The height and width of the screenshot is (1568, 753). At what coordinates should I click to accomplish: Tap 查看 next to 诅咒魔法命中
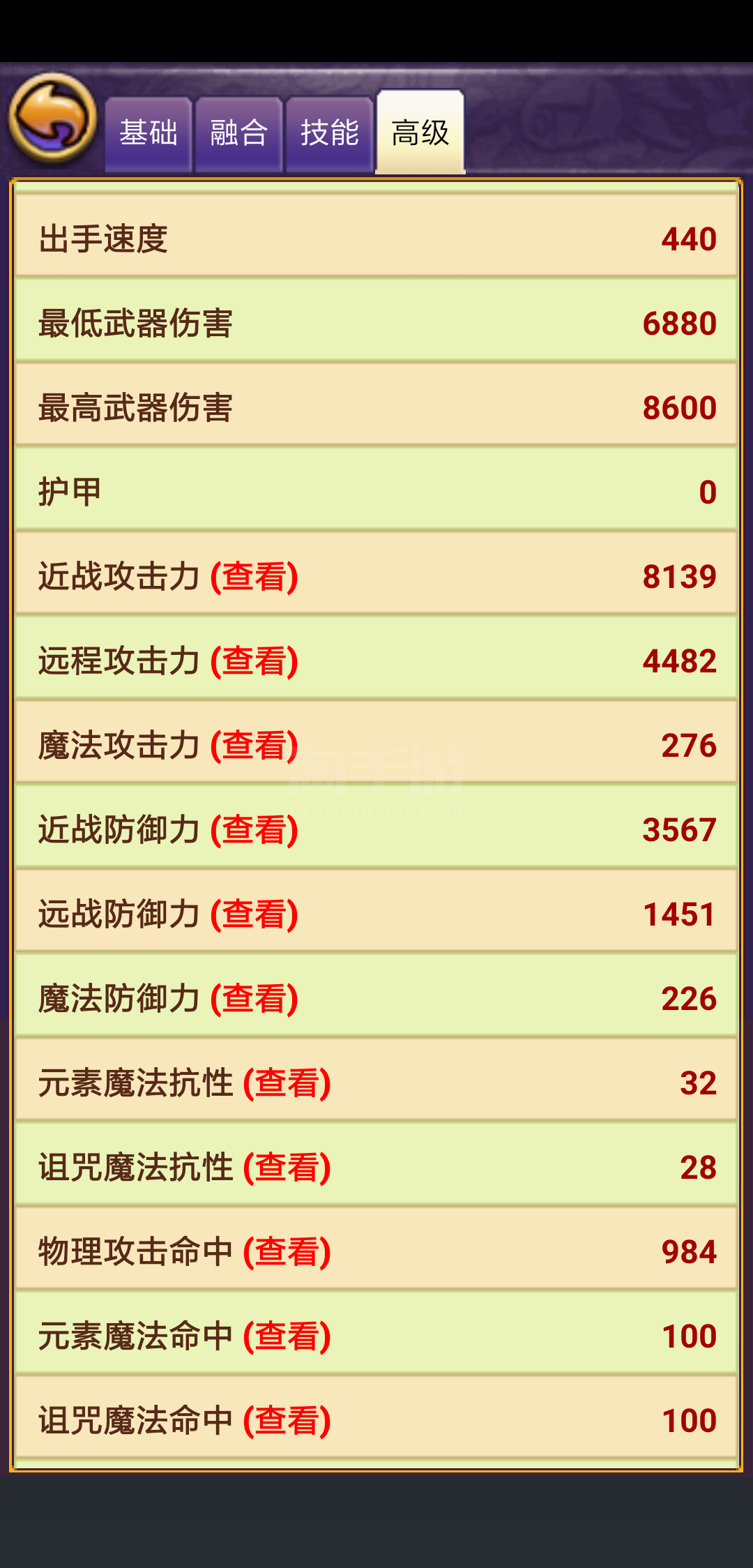287,1421
